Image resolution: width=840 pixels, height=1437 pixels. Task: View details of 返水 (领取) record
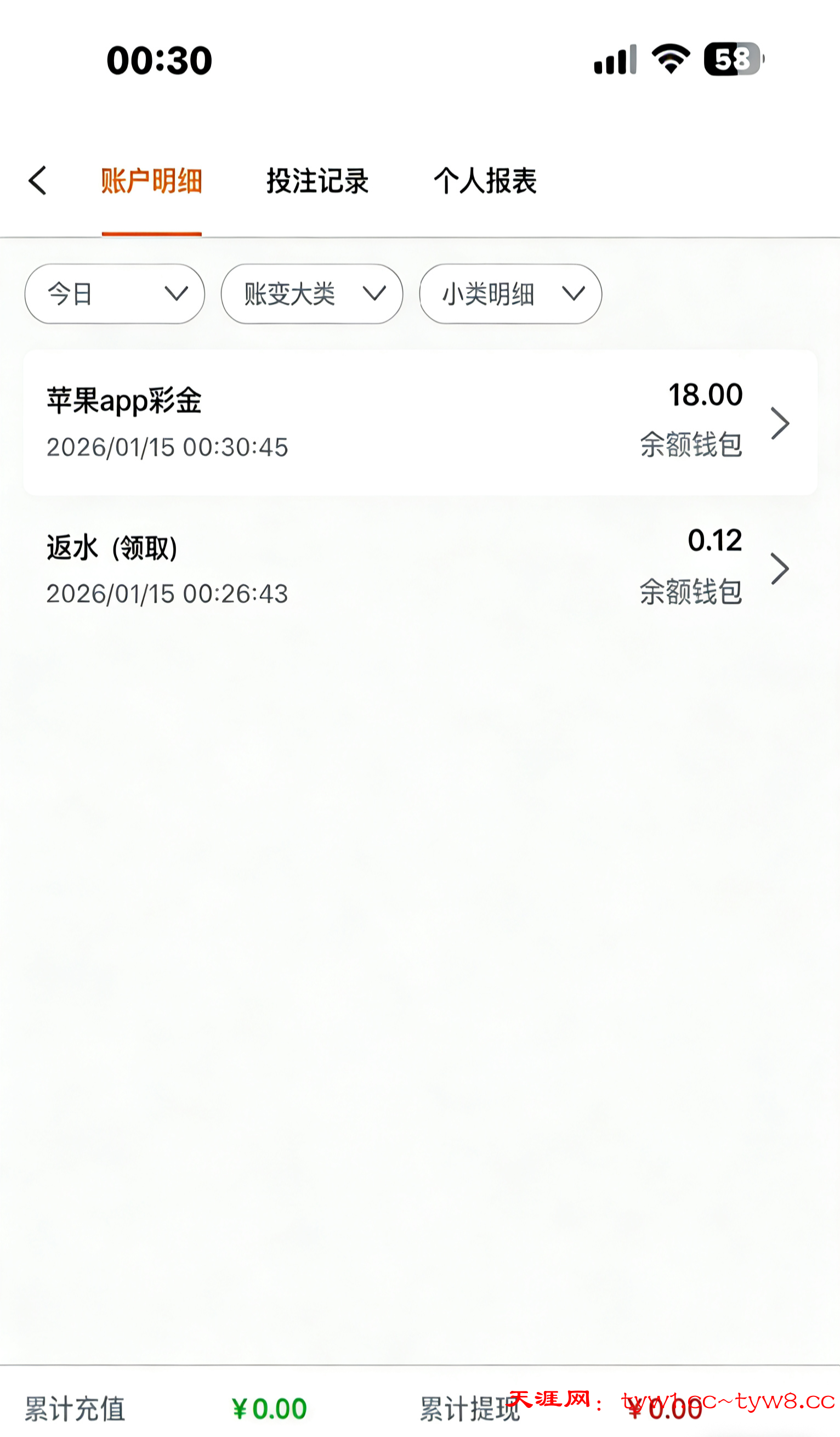pos(420,569)
